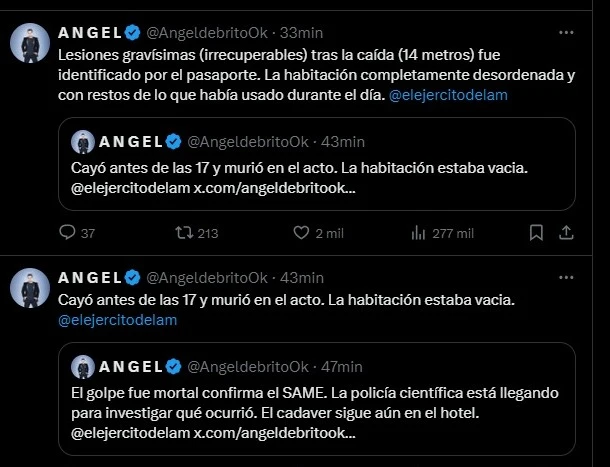
Task: Like the tweet with 2 mil likes
Action: point(302,233)
